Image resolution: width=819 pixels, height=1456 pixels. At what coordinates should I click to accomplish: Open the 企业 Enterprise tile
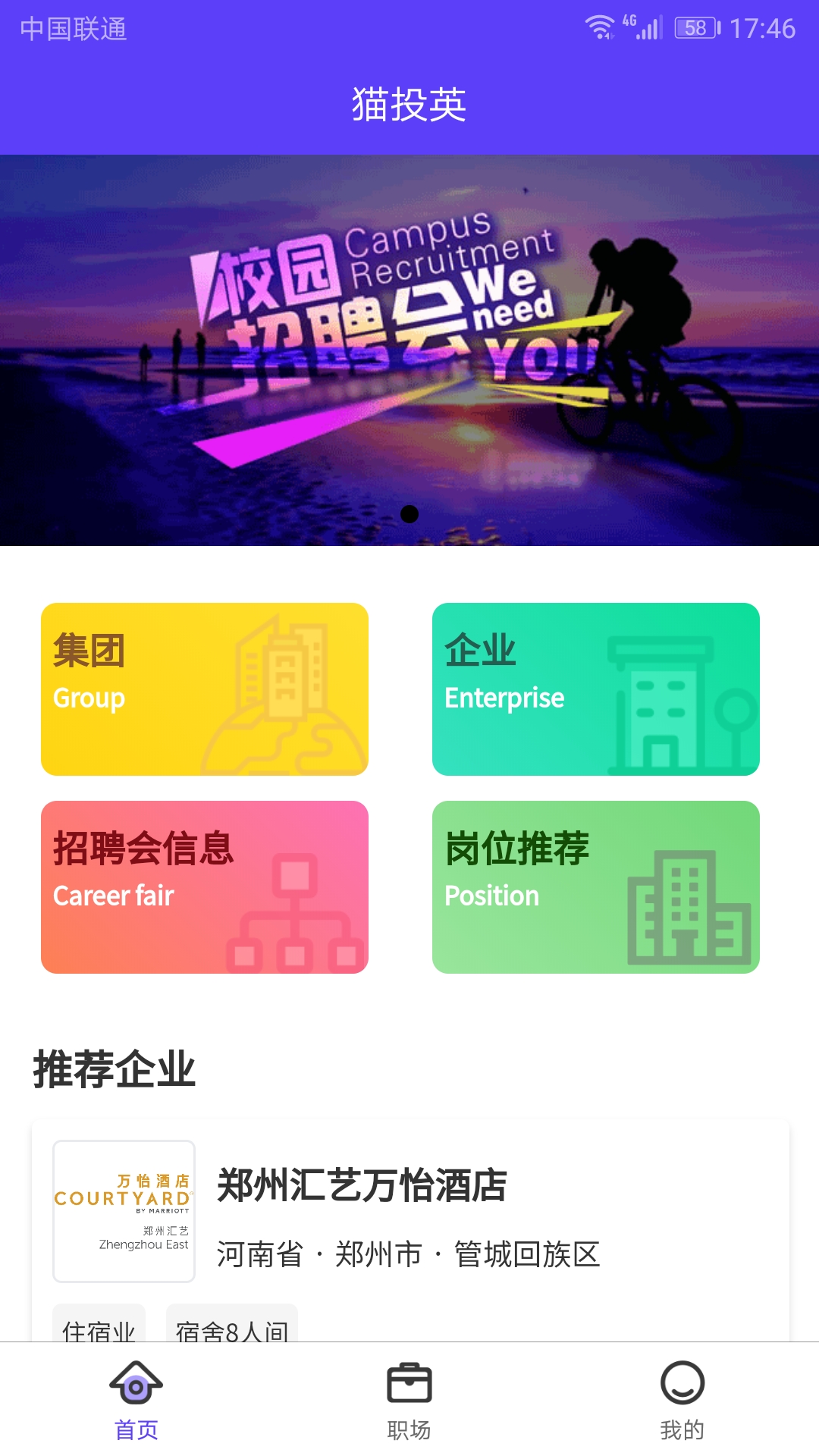596,689
